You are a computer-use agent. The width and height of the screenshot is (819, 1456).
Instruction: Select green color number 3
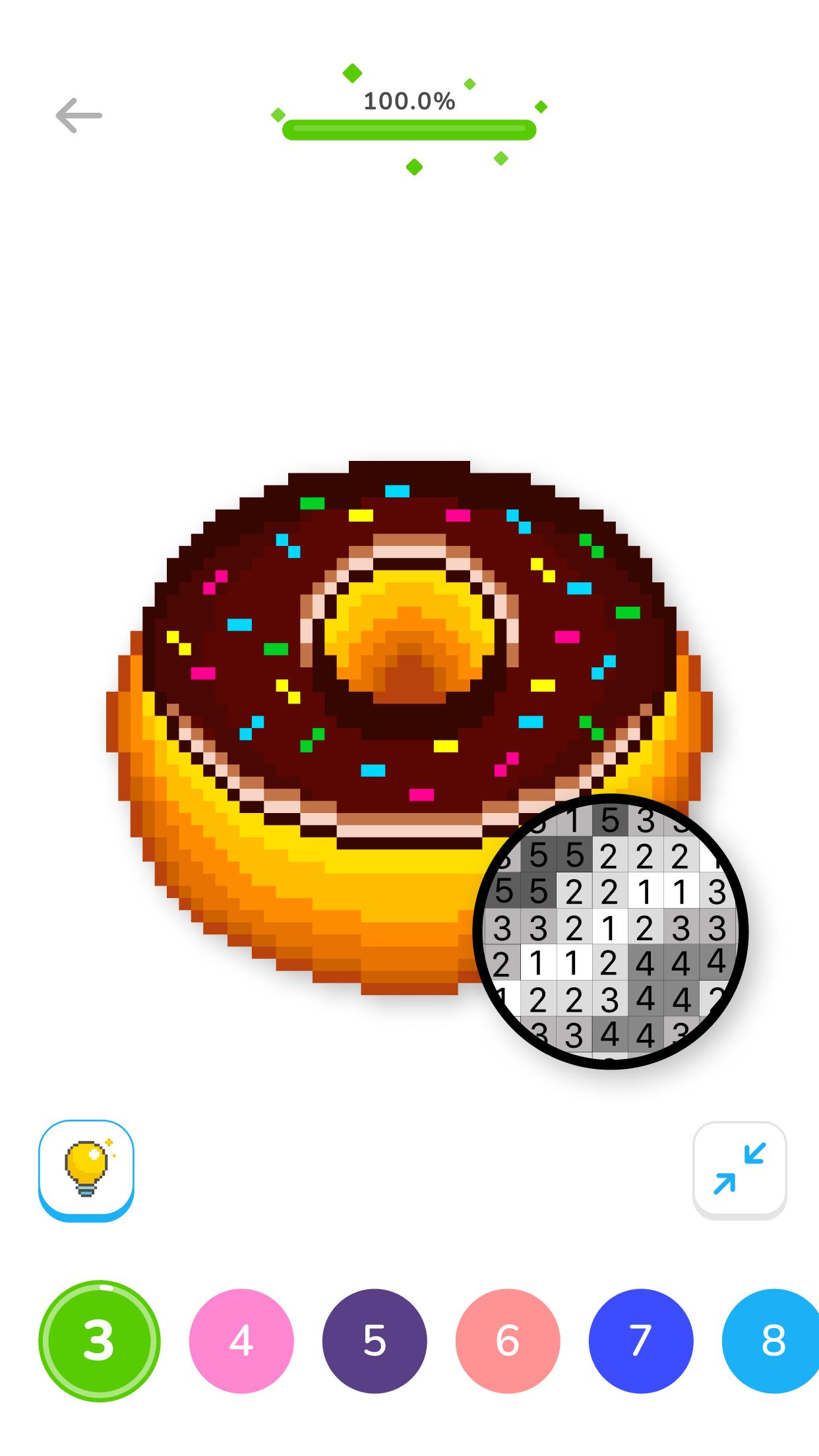tap(100, 1341)
